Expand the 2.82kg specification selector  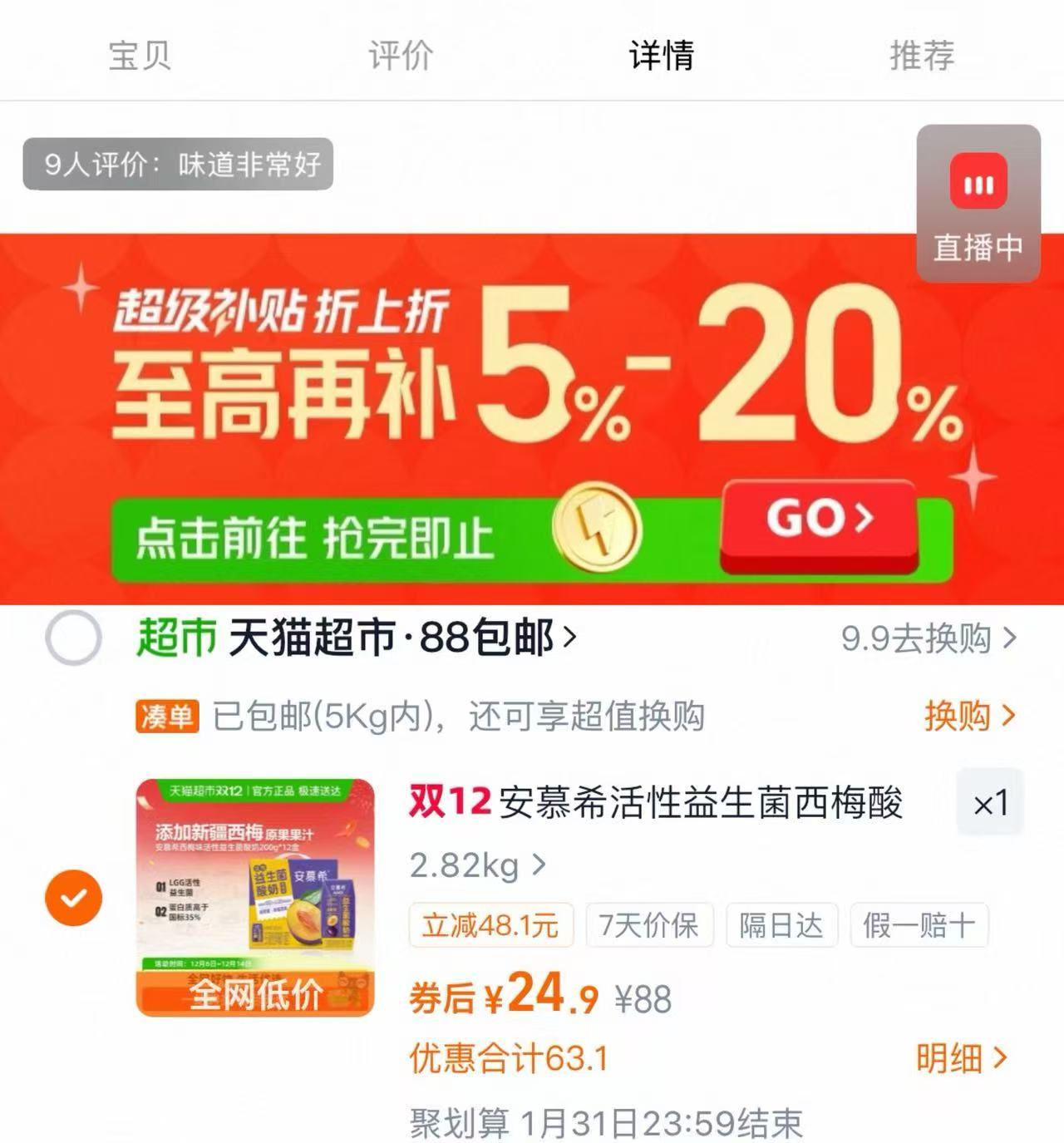[x=474, y=865]
